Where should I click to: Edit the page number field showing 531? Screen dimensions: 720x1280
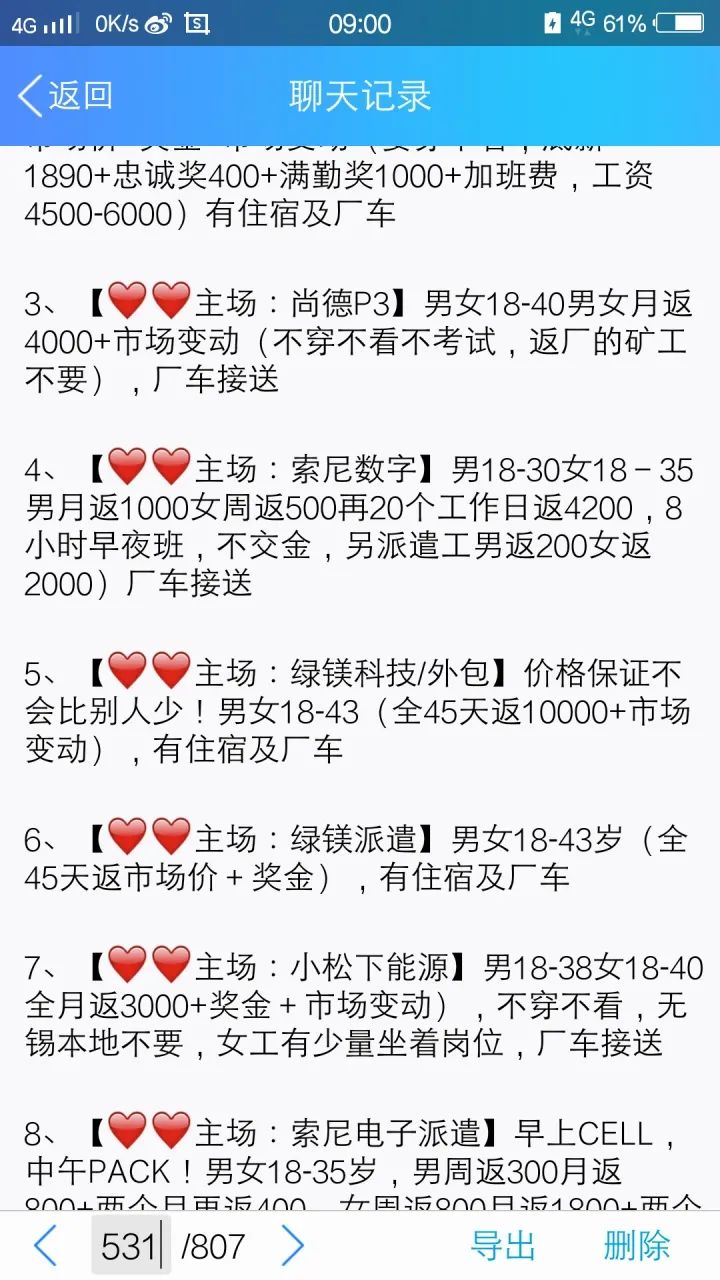pyautogui.click(x=131, y=1246)
